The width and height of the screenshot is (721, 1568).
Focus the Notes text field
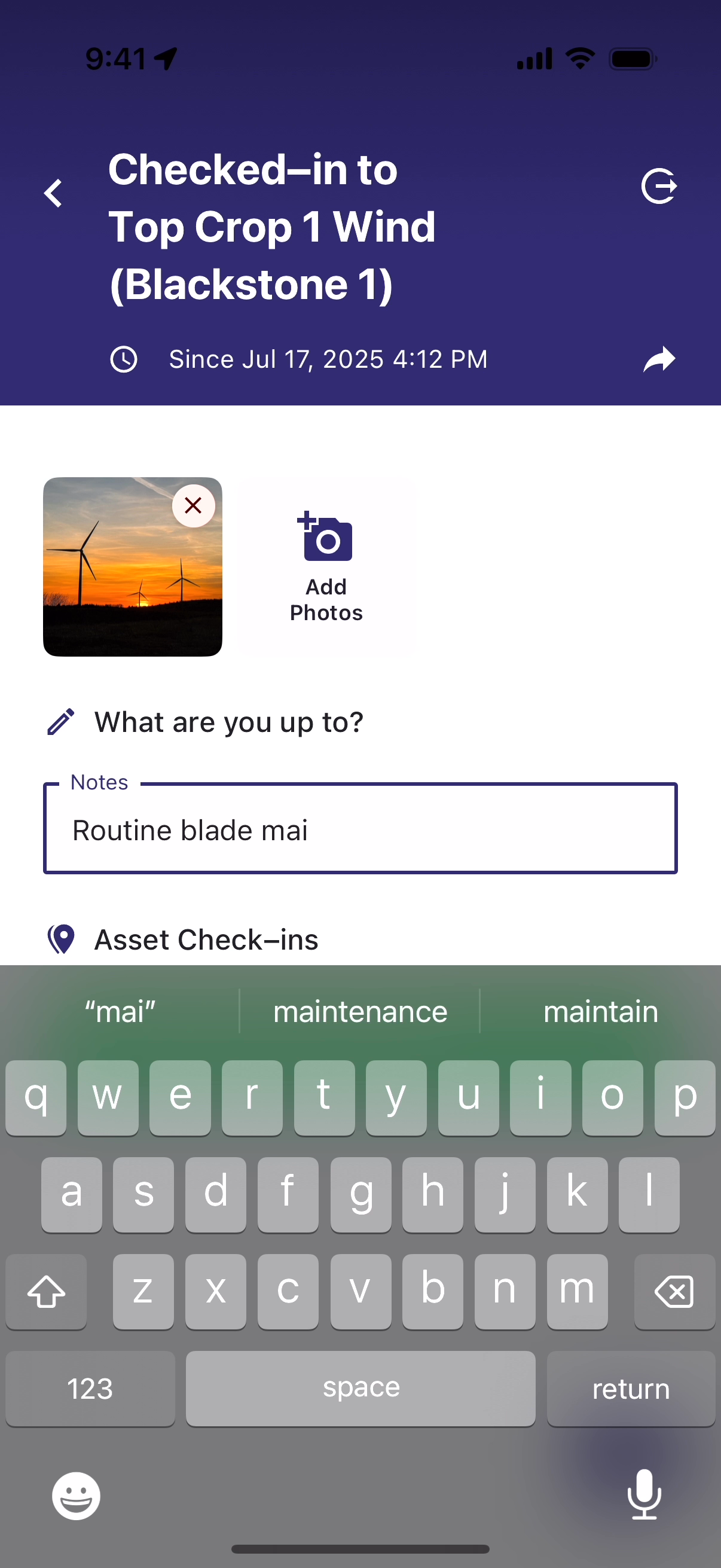[x=360, y=829]
